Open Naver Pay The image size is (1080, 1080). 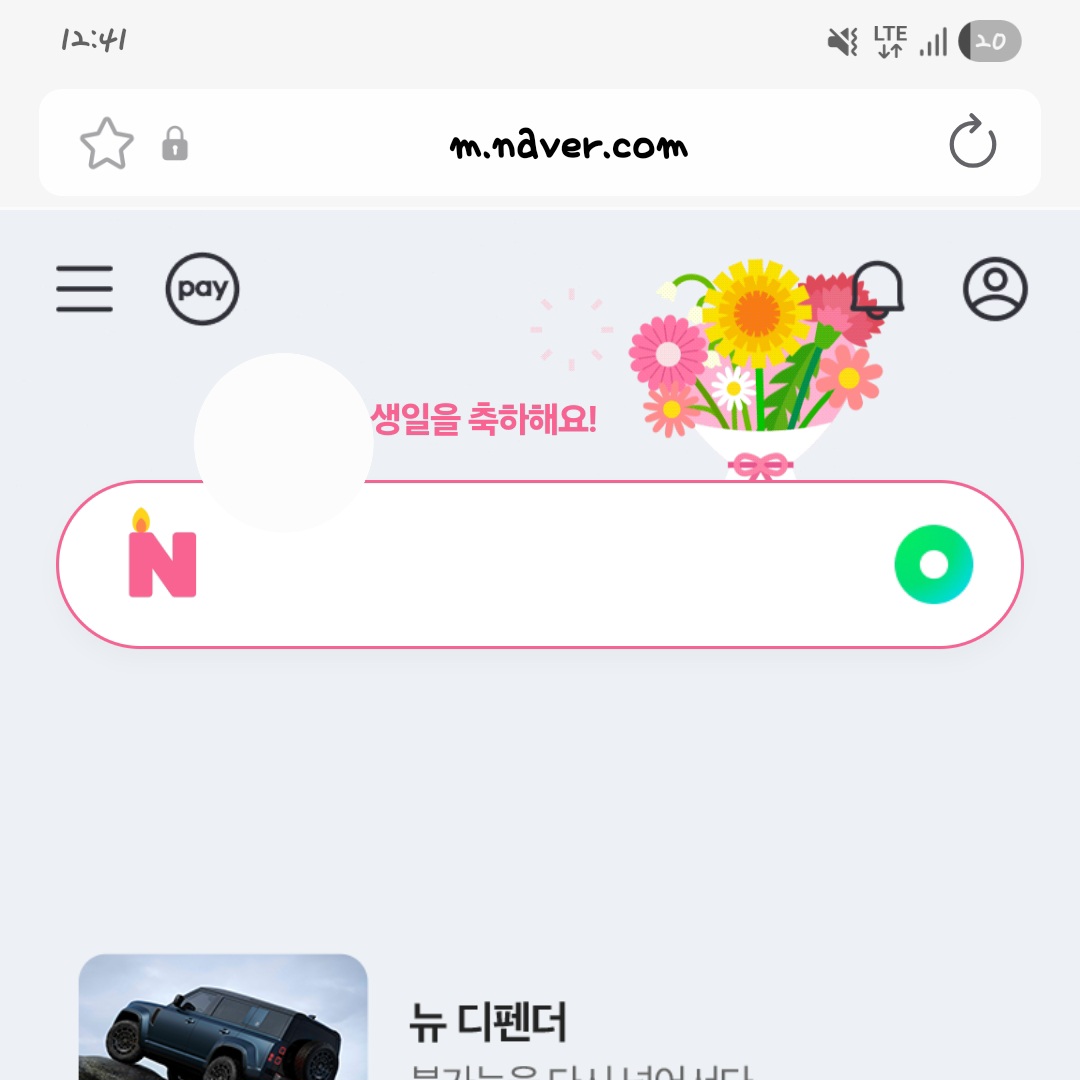pyautogui.click(x=202, y=289)
